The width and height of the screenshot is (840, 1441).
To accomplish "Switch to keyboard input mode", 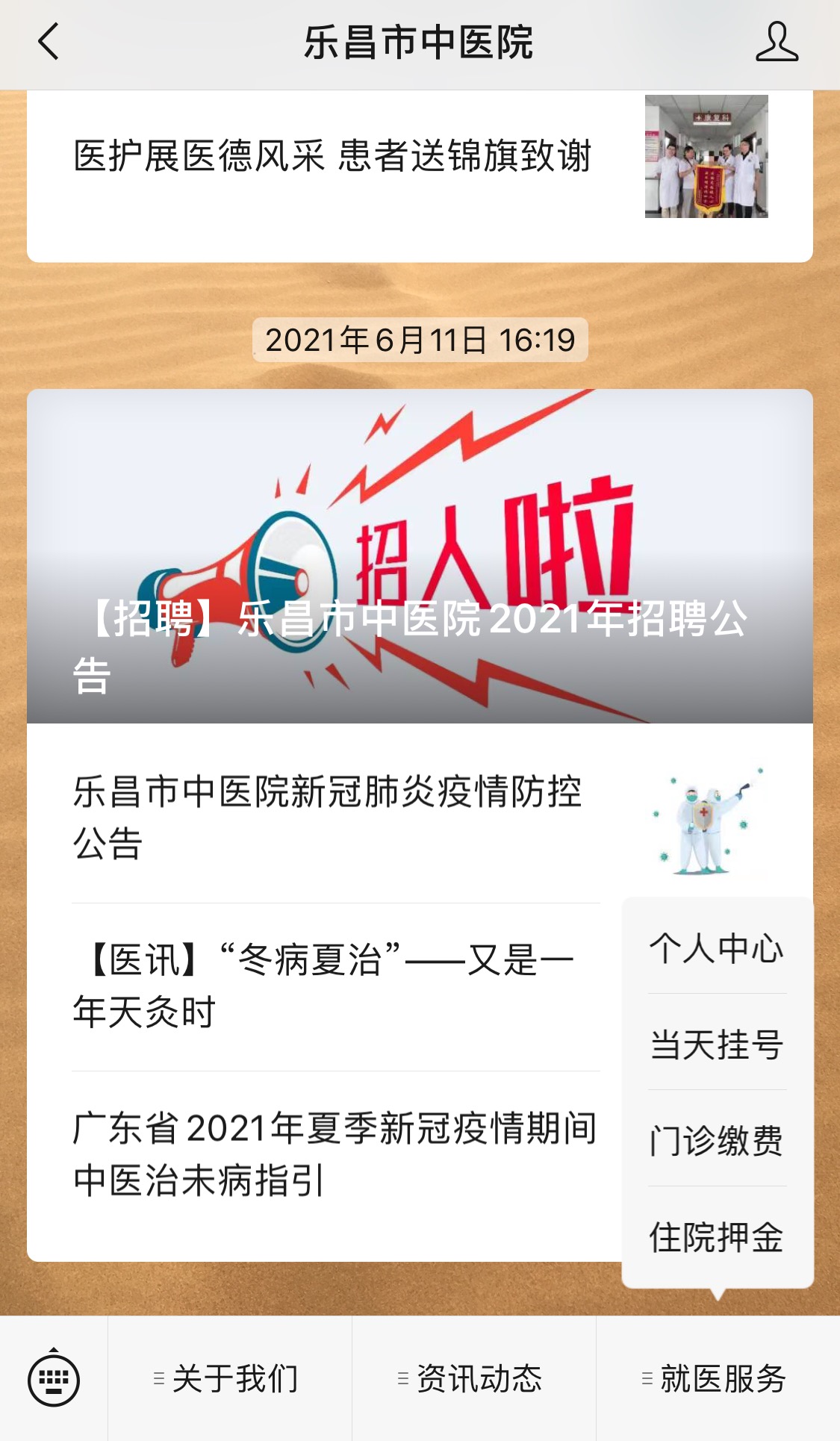I will pyautogui.click(x=54, y=1378).
